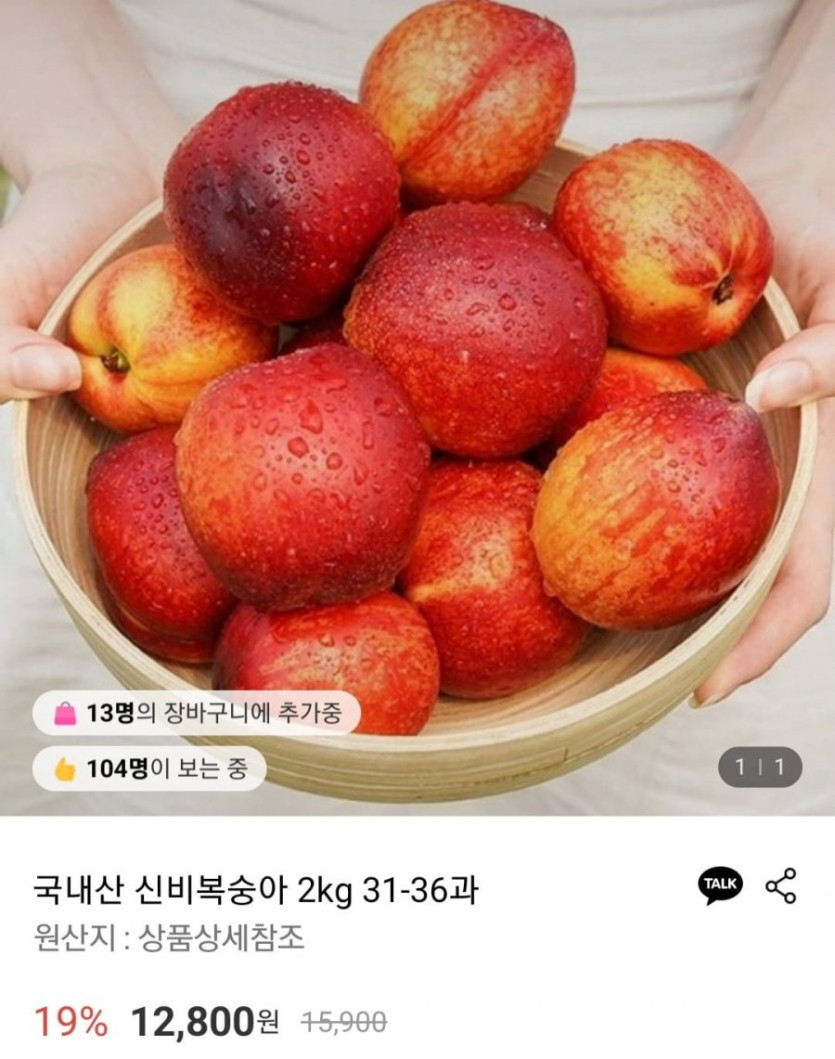
Task: Share this product via KakaoTalk
Action: (720, 885)
